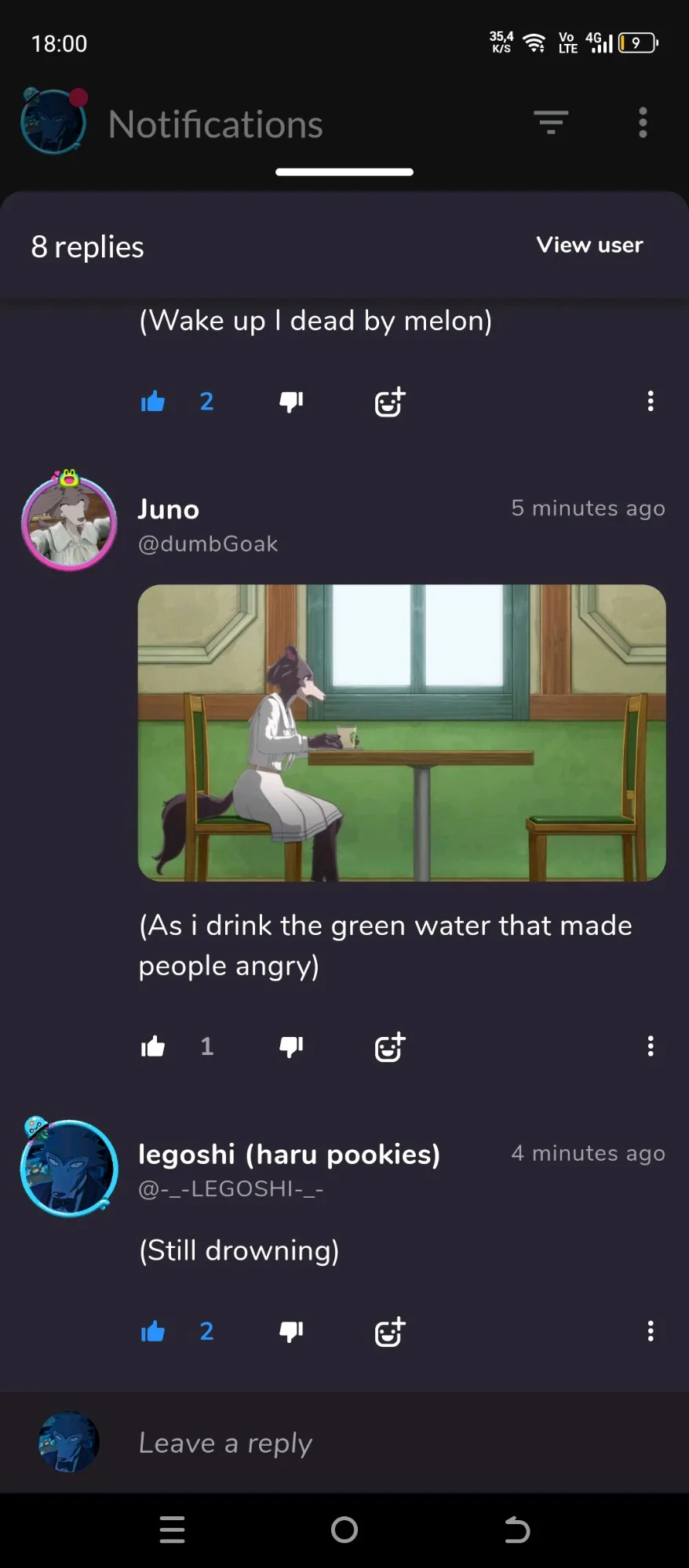This screenshot has width=689, height=1568.
Task: Tap the View user button
Action: 589,246
